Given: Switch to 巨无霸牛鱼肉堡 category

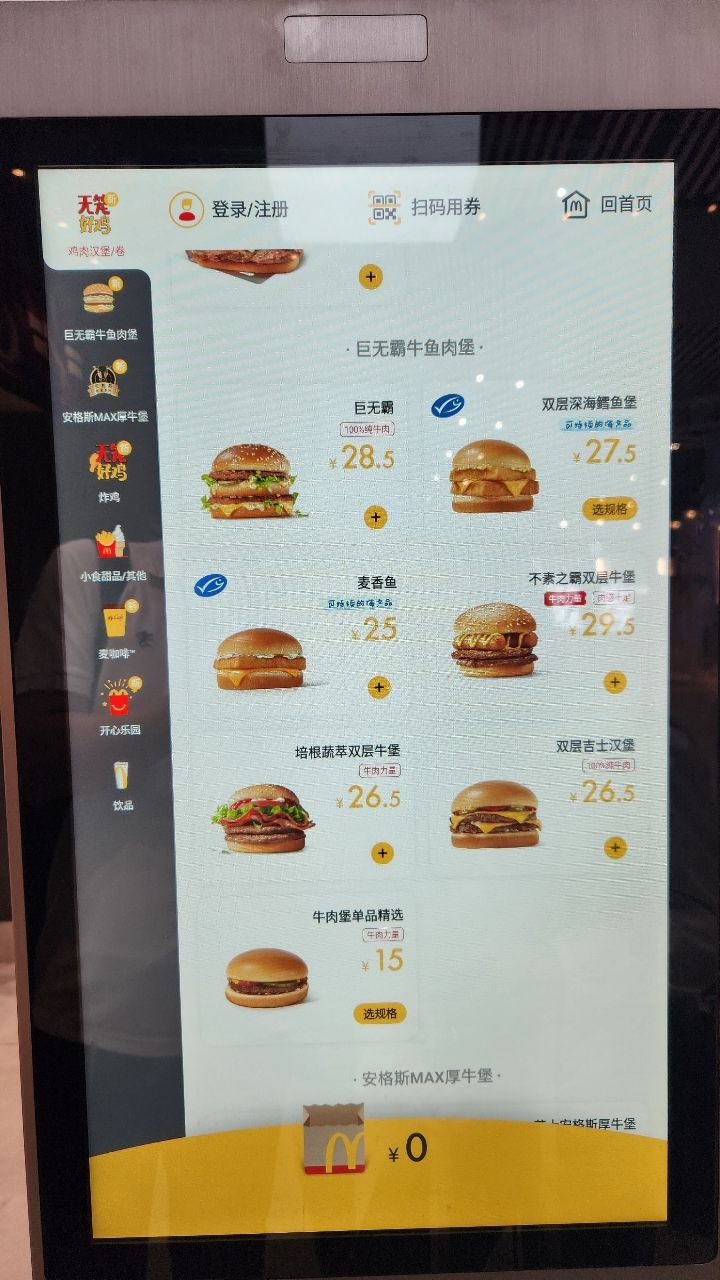Looking at the screenshot, I should point(99,310).
